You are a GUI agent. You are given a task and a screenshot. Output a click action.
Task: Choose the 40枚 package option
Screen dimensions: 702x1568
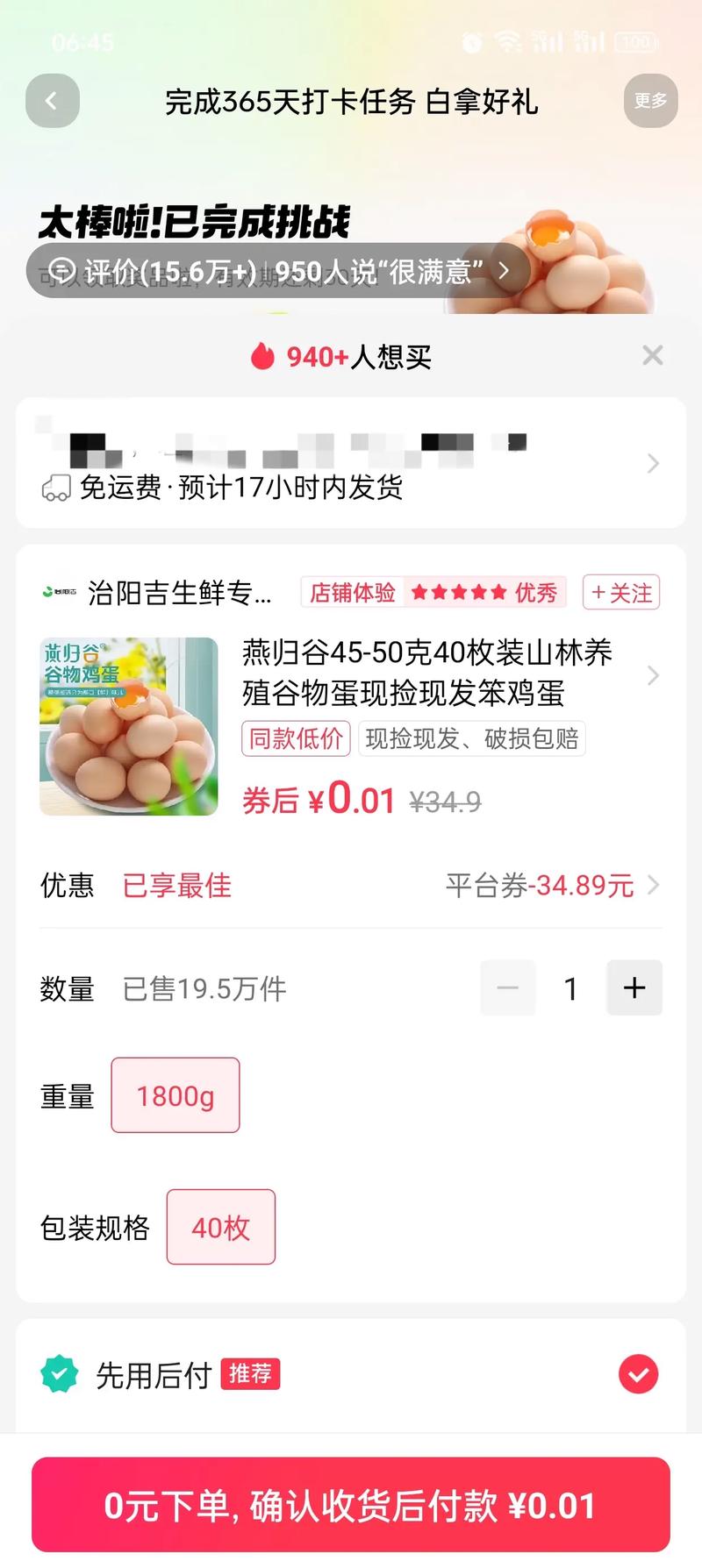(x=221, y=1227)
